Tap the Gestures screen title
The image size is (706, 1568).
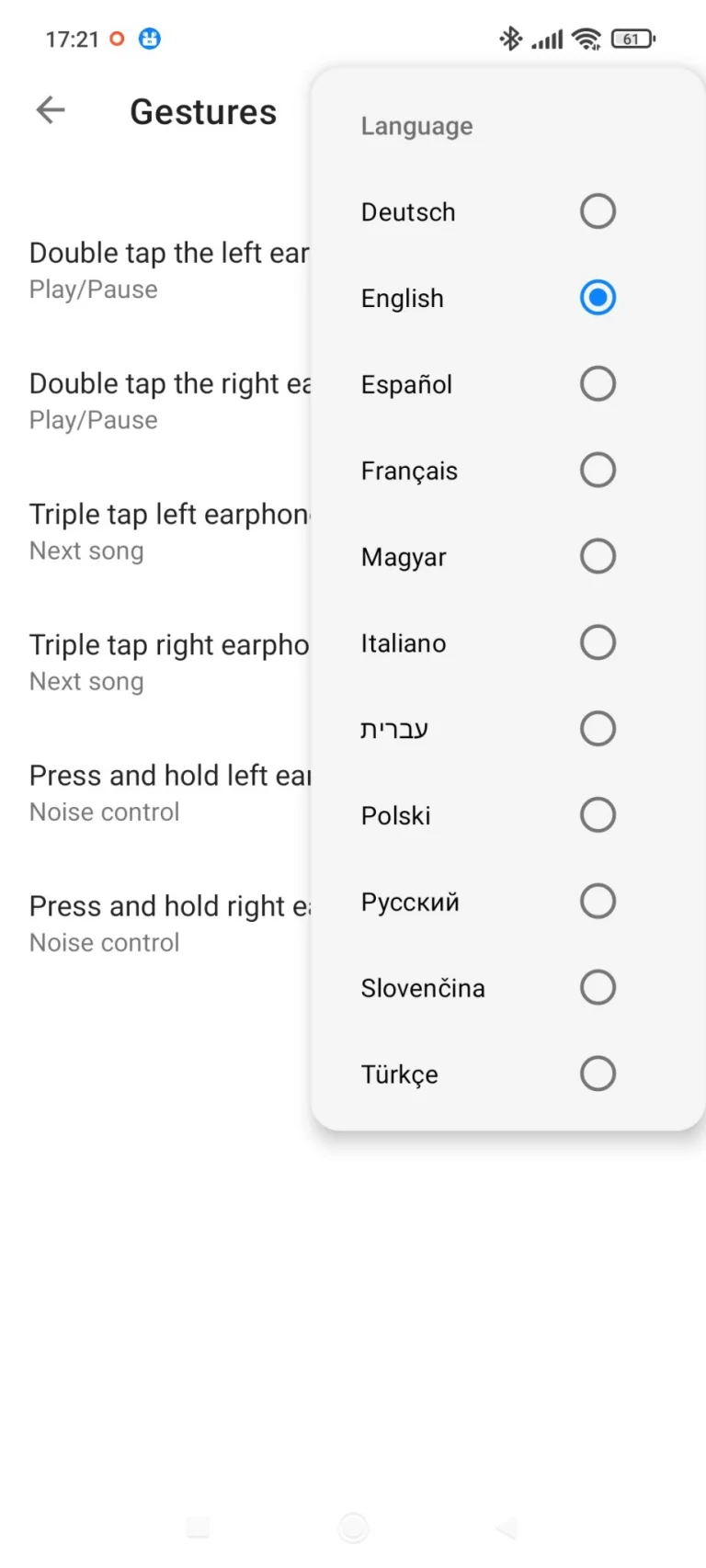click(x=203, y=111)
